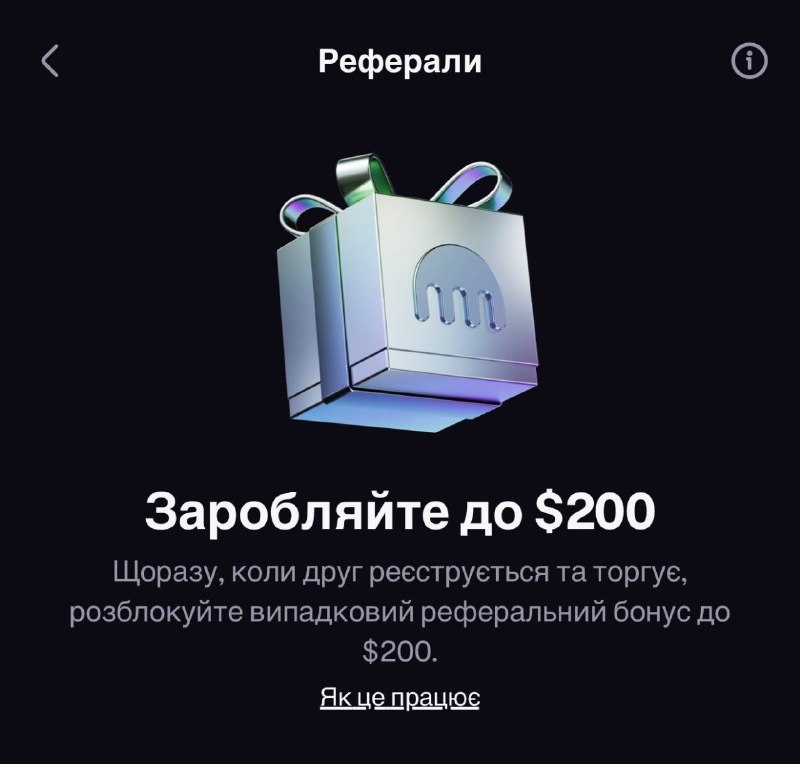Open the info icon in the header

coord(749,61)
